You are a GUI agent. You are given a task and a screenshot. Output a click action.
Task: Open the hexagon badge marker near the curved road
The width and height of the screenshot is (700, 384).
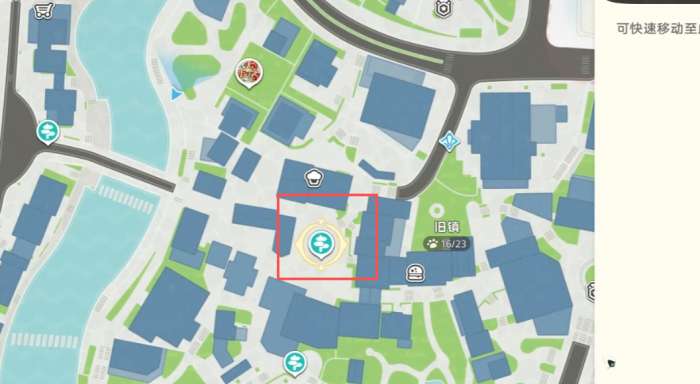pos(443,8)
